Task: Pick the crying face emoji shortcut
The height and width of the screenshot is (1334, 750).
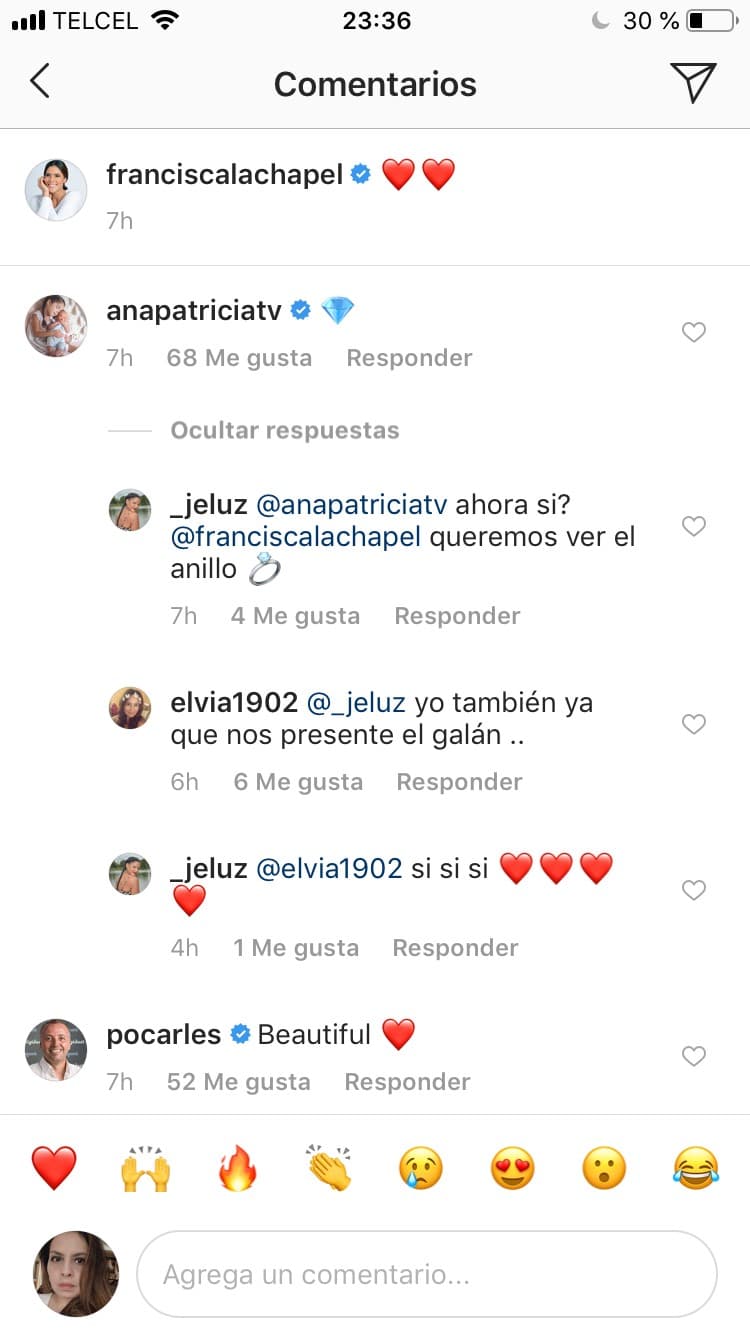Action: [421, 1168]
